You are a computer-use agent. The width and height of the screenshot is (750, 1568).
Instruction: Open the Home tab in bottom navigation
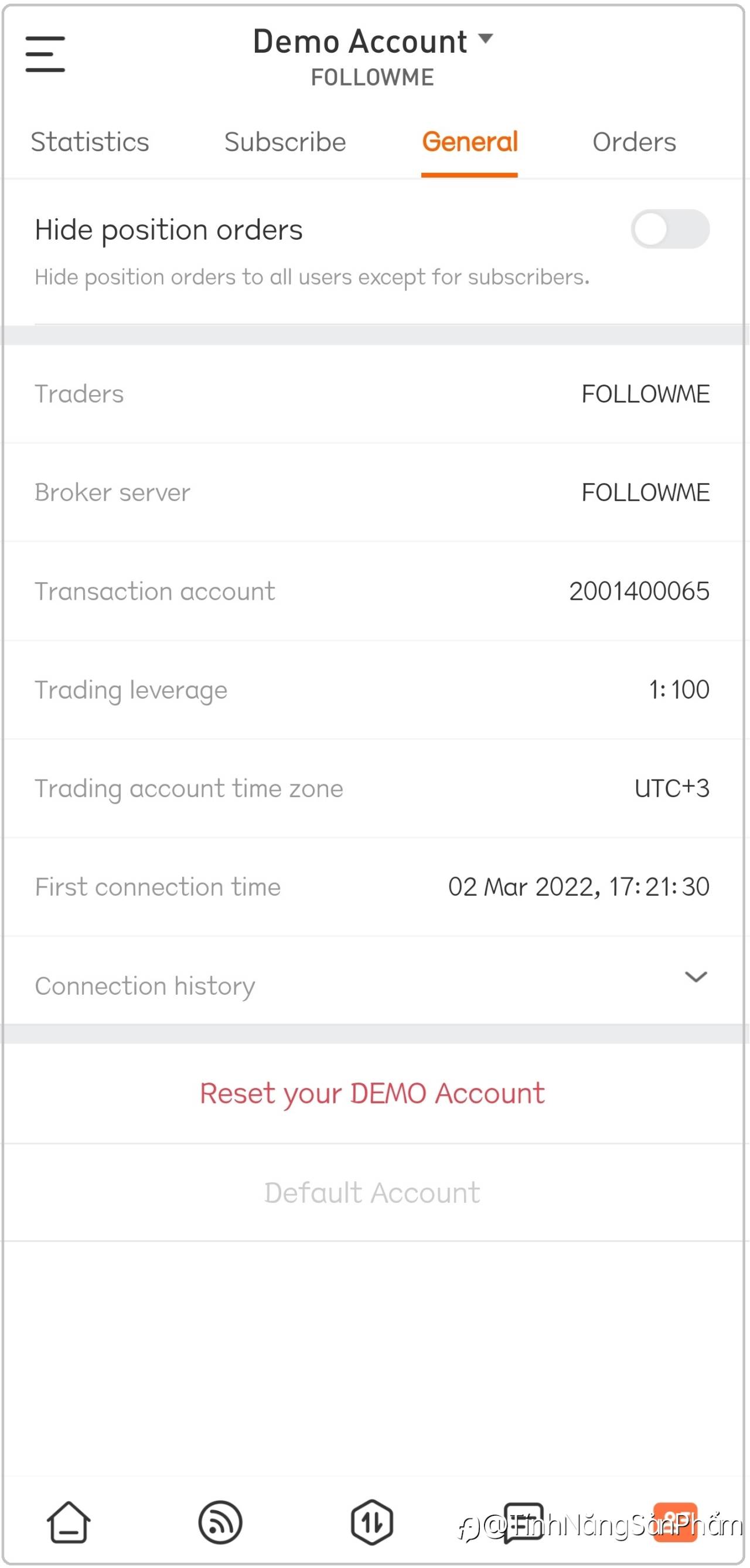(x=68, y=1523)
